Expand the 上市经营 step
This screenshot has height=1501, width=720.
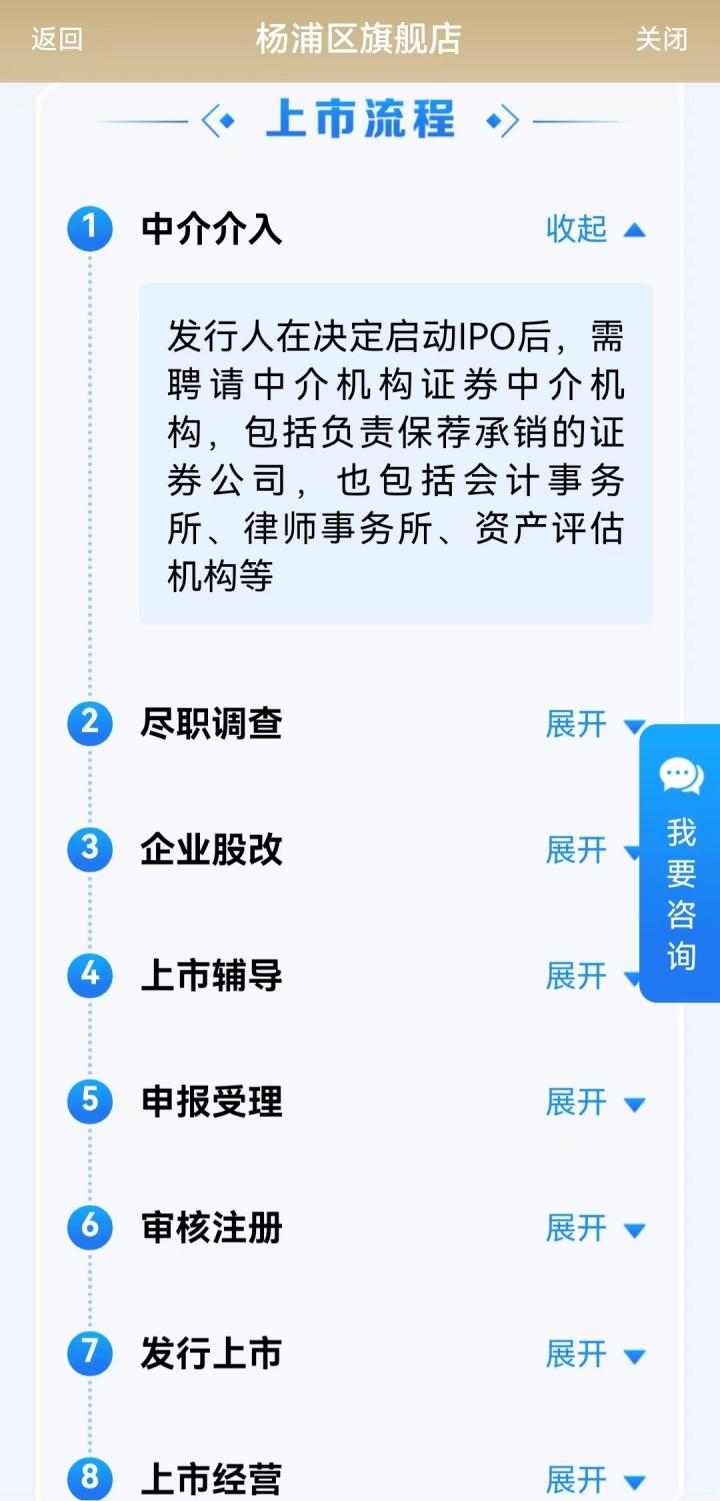594,1479
